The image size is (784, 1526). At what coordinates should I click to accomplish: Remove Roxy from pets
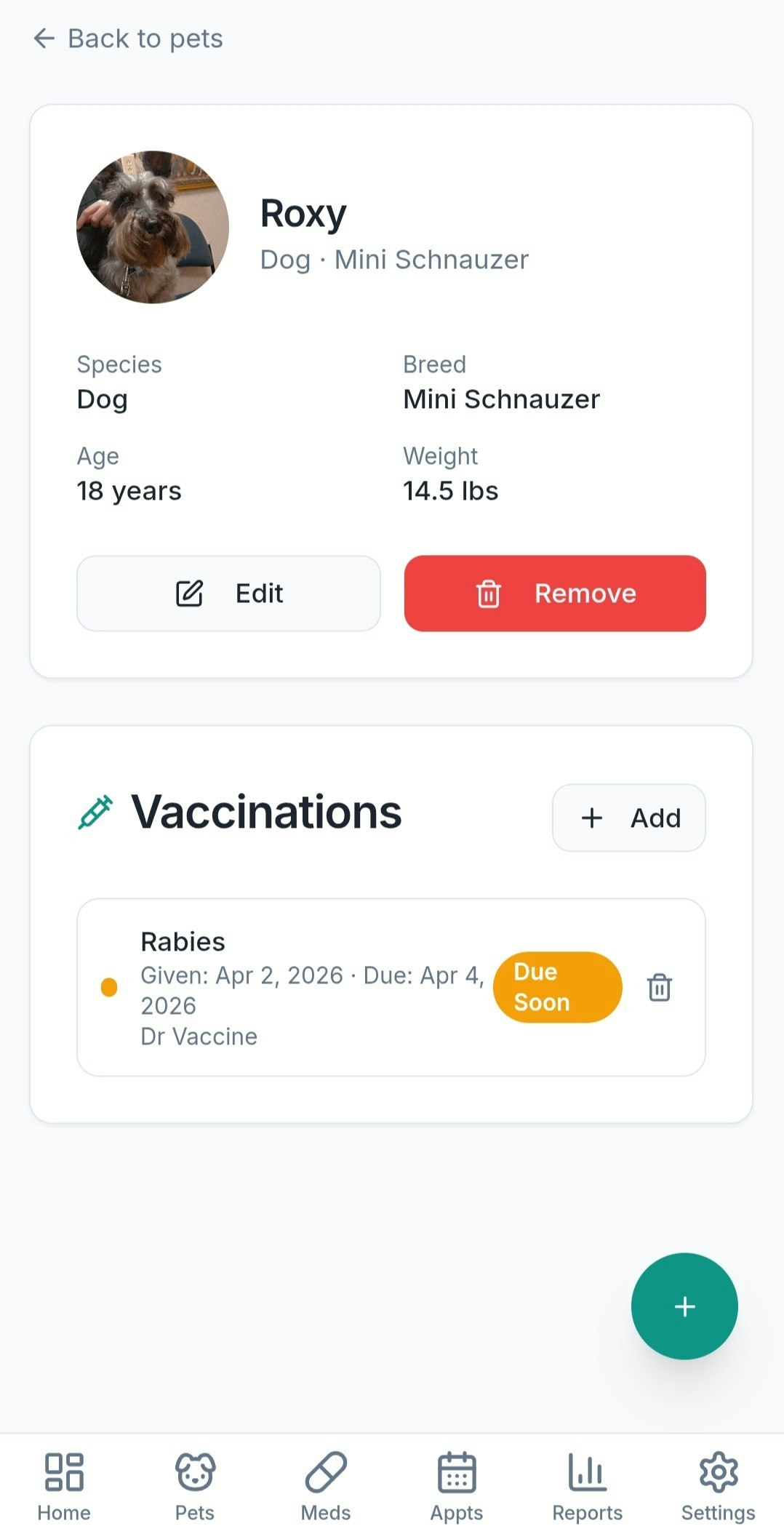[x=555, y=594]
